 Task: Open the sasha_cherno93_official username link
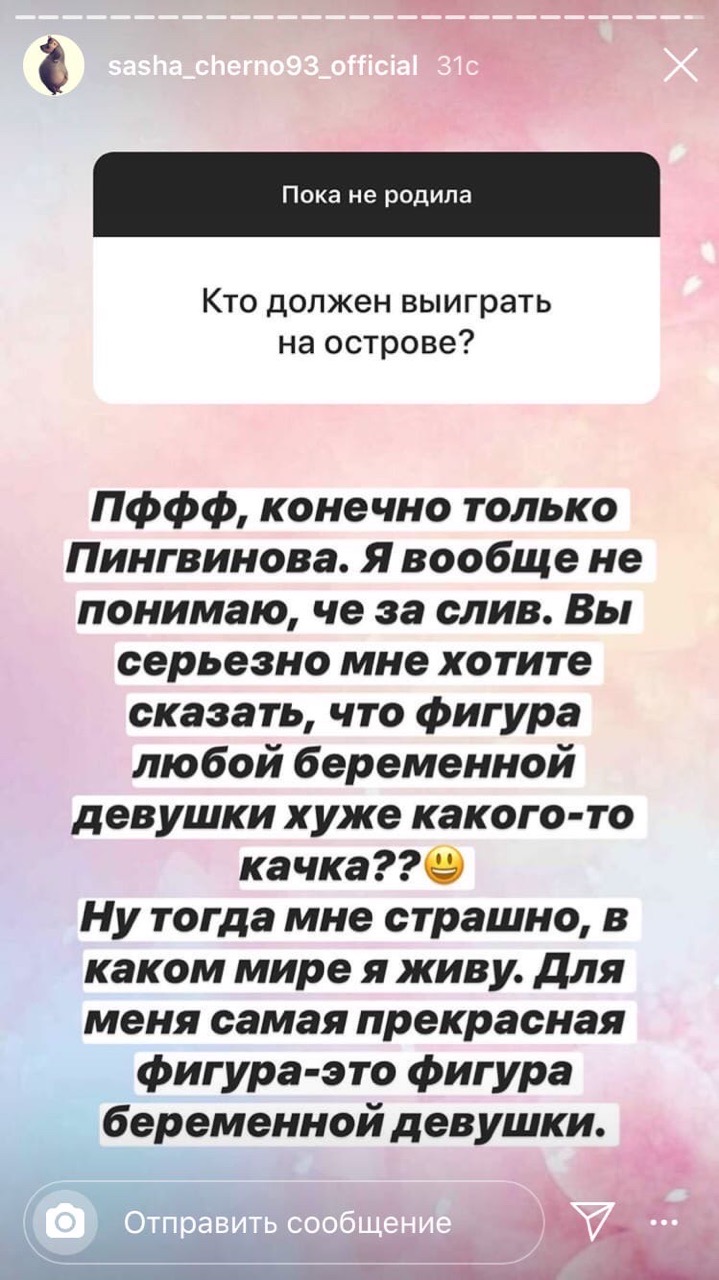[261, 67]
